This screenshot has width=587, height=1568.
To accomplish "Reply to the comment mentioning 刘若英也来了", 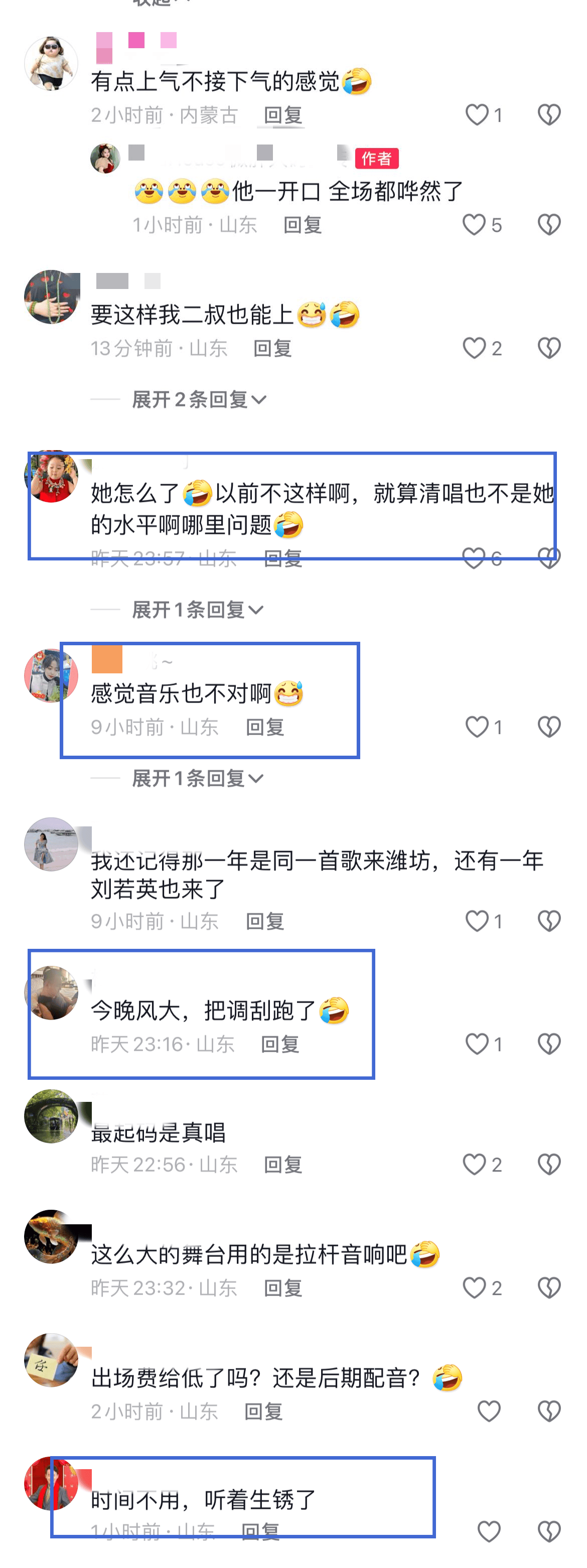I will (265, 921).
